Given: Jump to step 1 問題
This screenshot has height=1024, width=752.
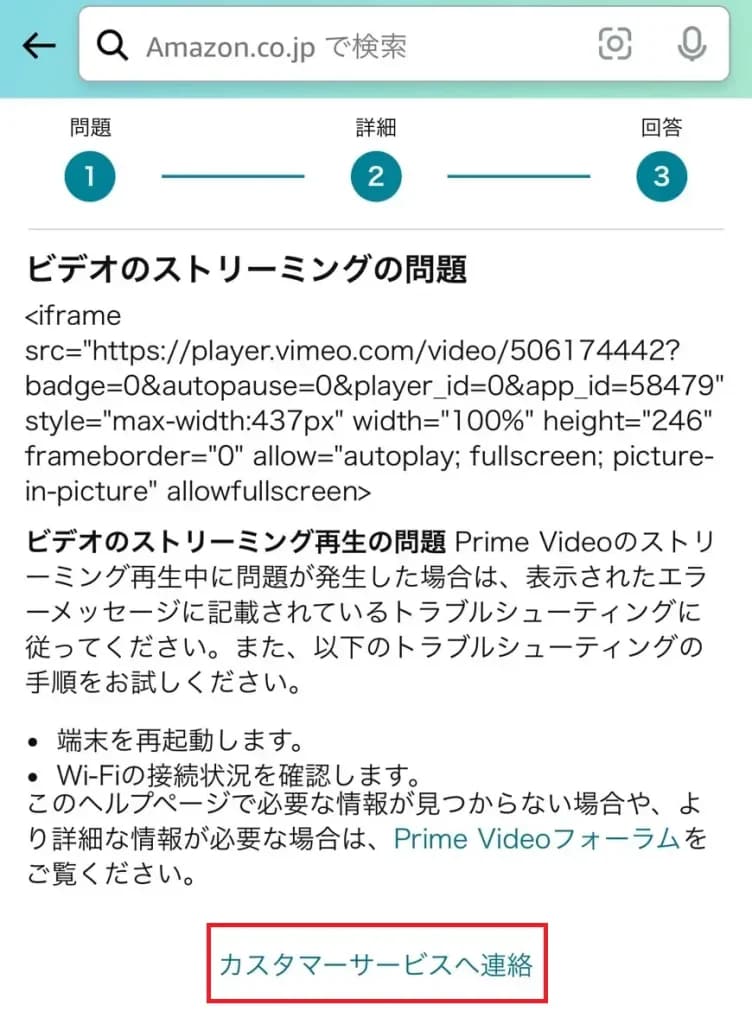Looking at the screenshot, I should (x=90, y=177).
